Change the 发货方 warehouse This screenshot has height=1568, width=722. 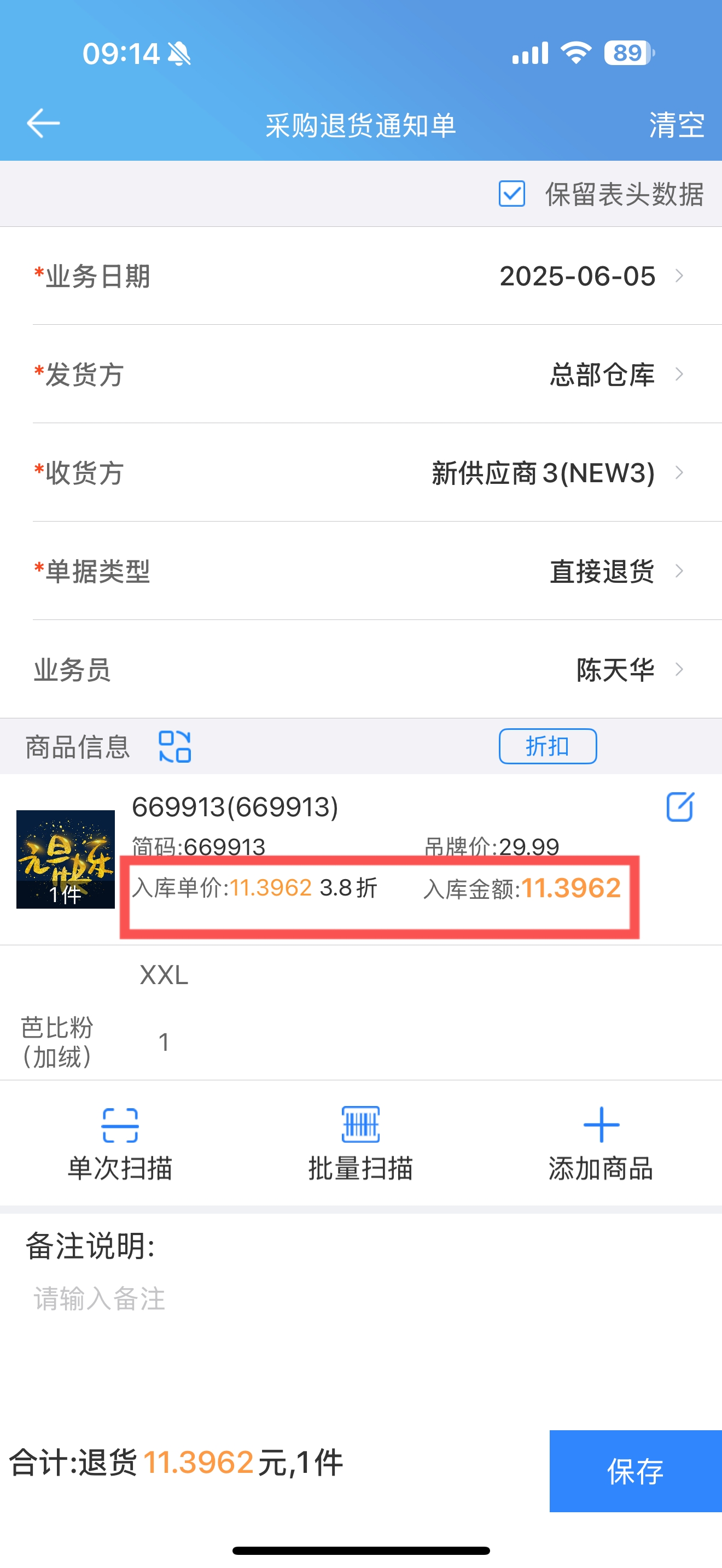(361, 375)
